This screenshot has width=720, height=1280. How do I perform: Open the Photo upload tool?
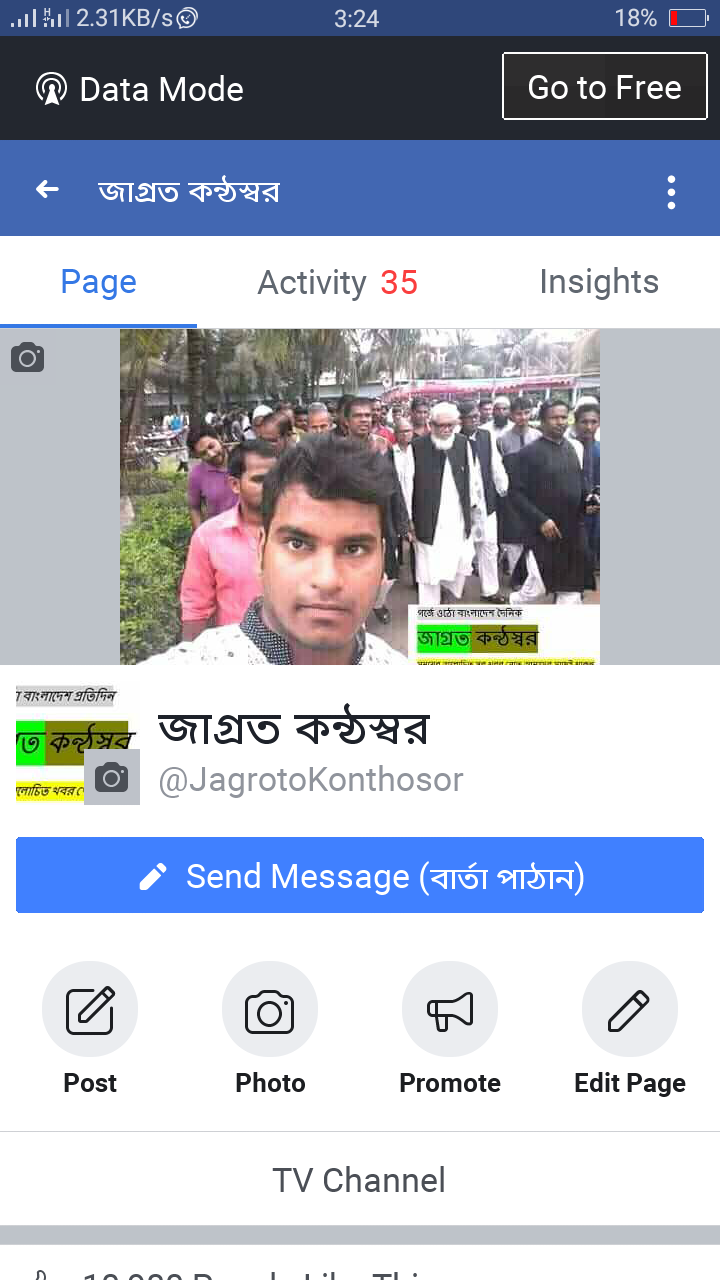point(270,1009)
